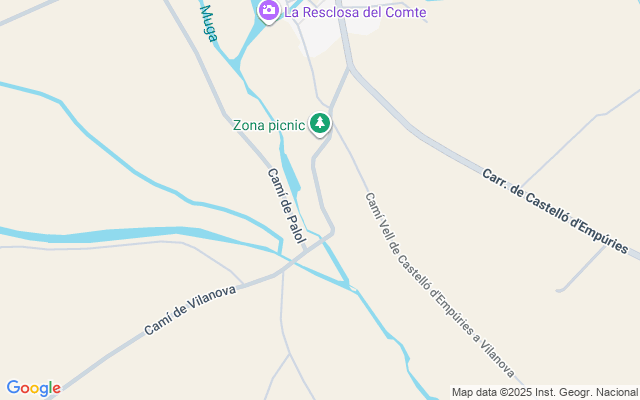
Task: Select the Zona picnic map pin
Action: pyautogui.click(x=319, y=124)
